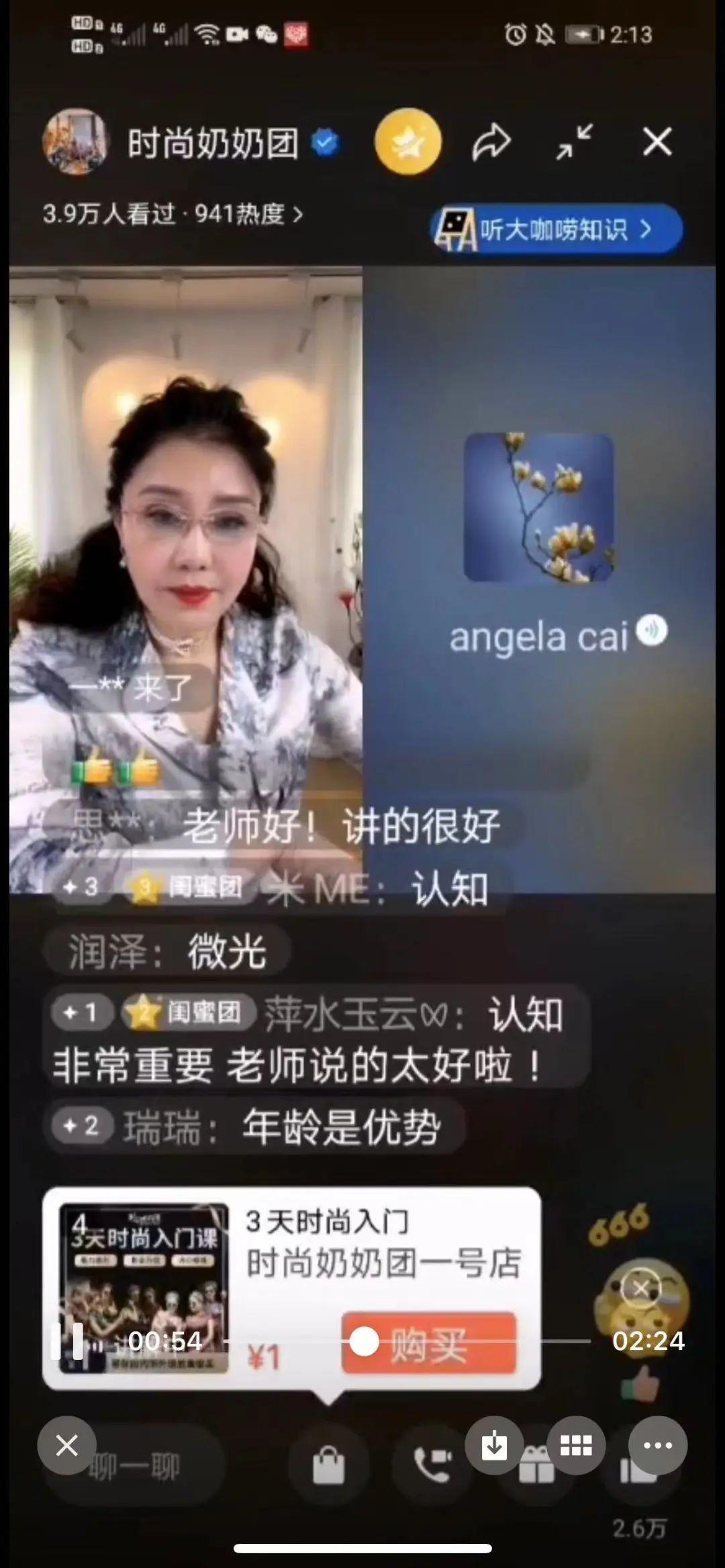Download the video to the device
725x1568 pixels.
[495, 1445]
